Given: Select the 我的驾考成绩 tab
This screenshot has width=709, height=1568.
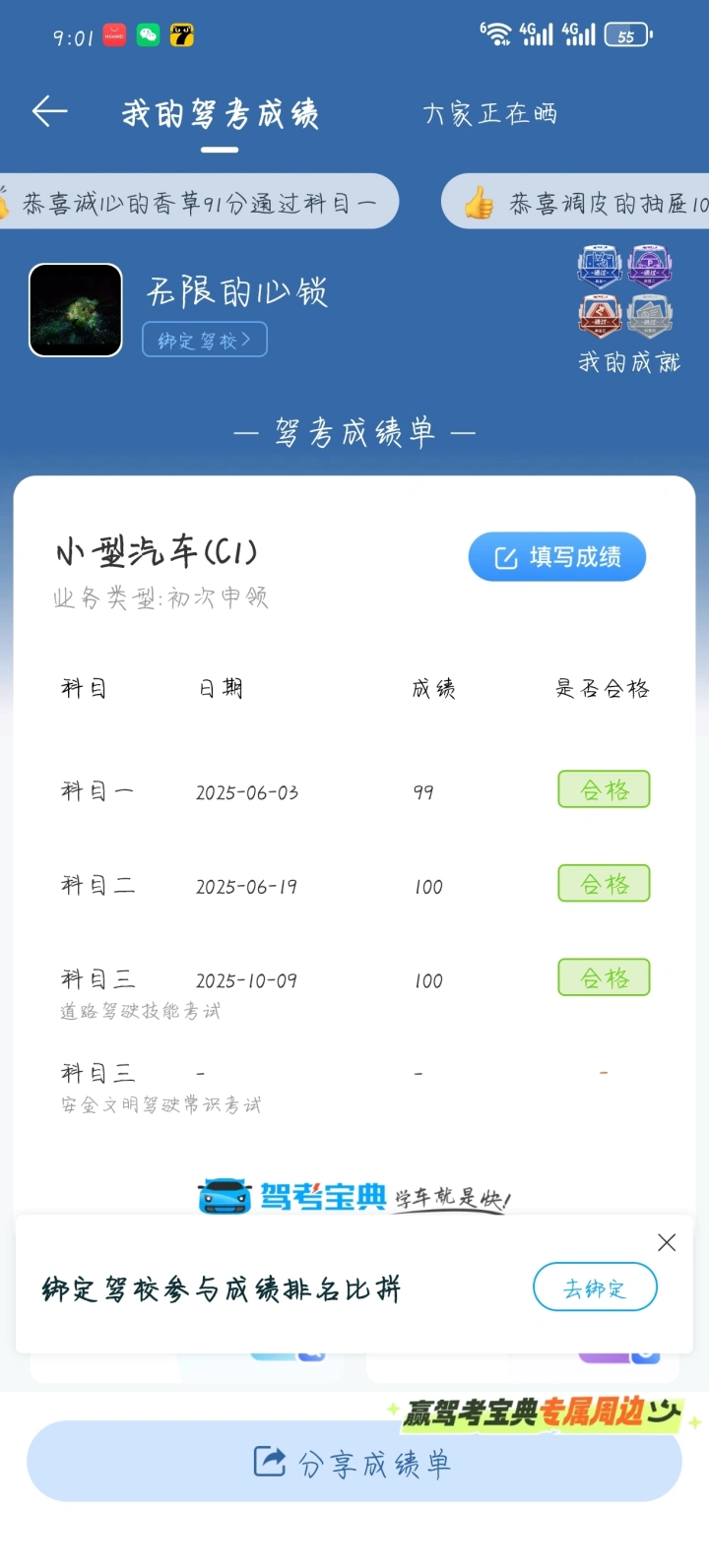Looking at the screenshot, I should coord(220,115).
